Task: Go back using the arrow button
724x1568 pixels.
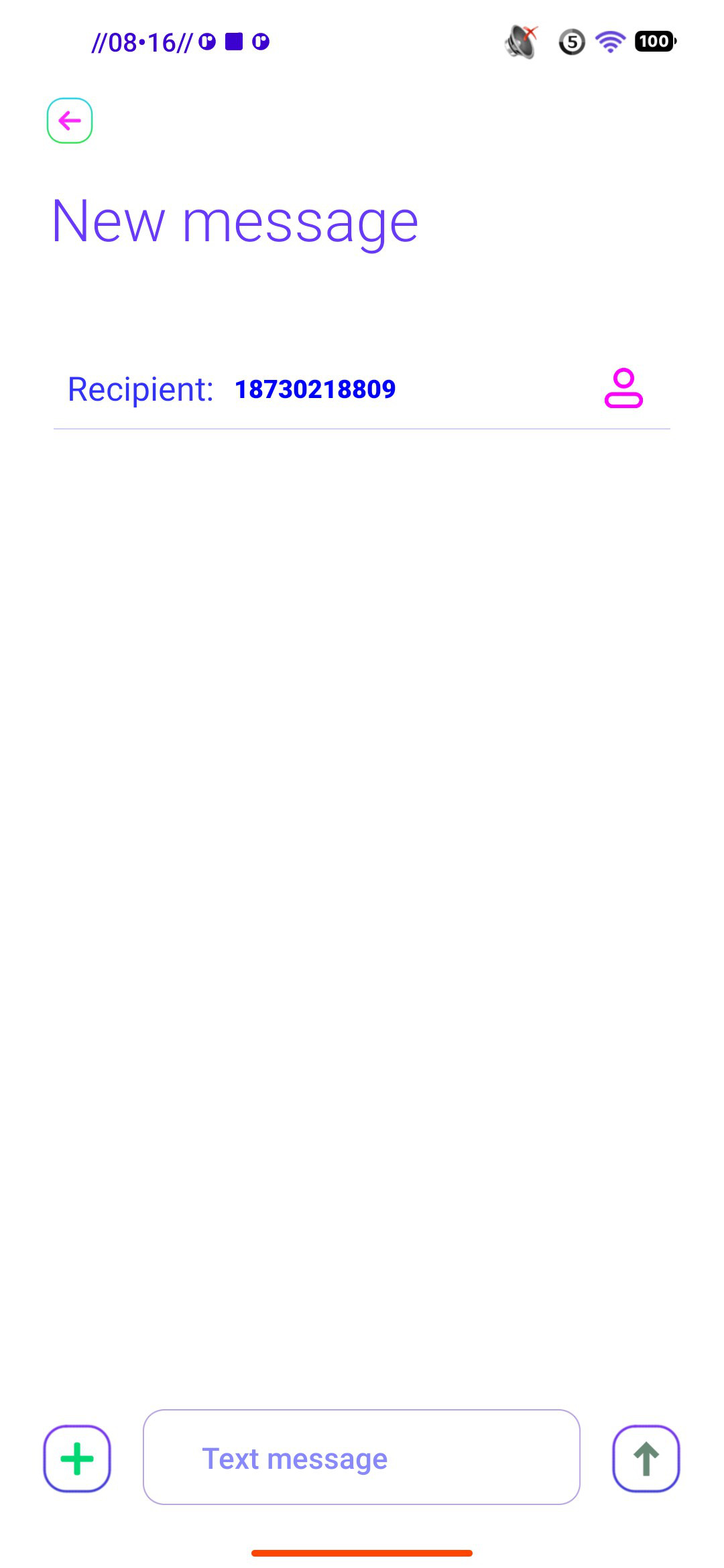Action: (70, 121)
